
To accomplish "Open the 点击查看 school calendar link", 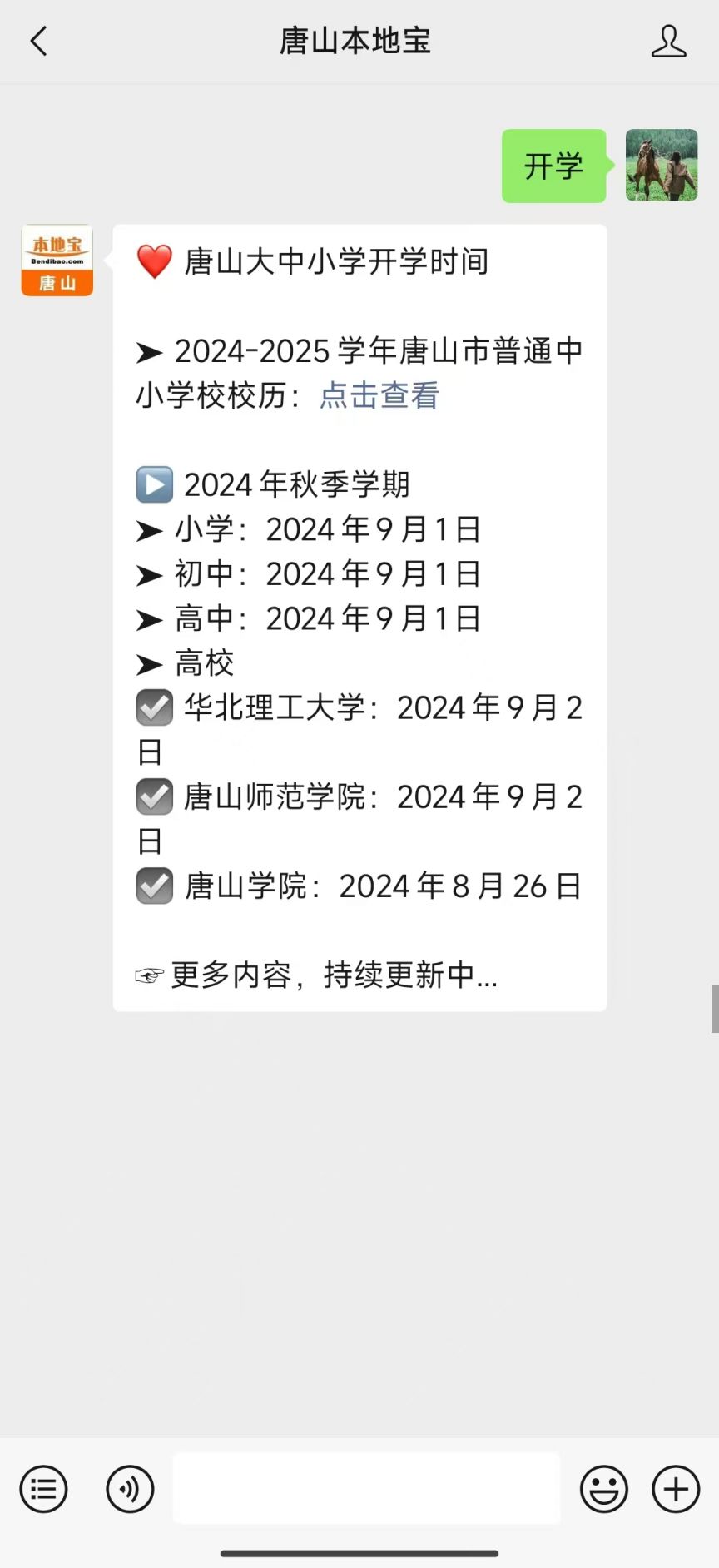I will pyautogui.click(x=379, y=395).
